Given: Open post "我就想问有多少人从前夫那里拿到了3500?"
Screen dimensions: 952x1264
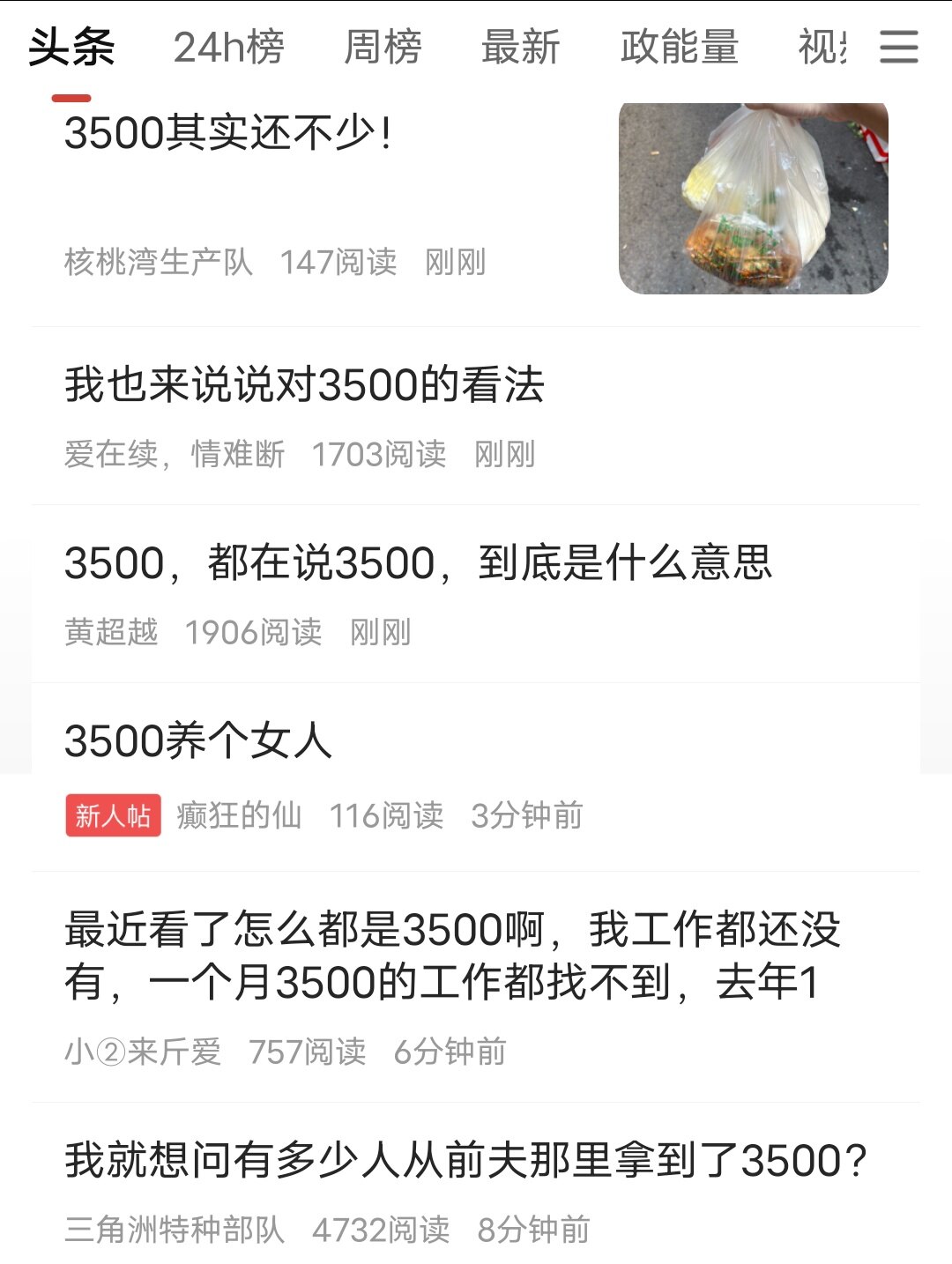Looking at the screenshot, I should point(465,1160).
